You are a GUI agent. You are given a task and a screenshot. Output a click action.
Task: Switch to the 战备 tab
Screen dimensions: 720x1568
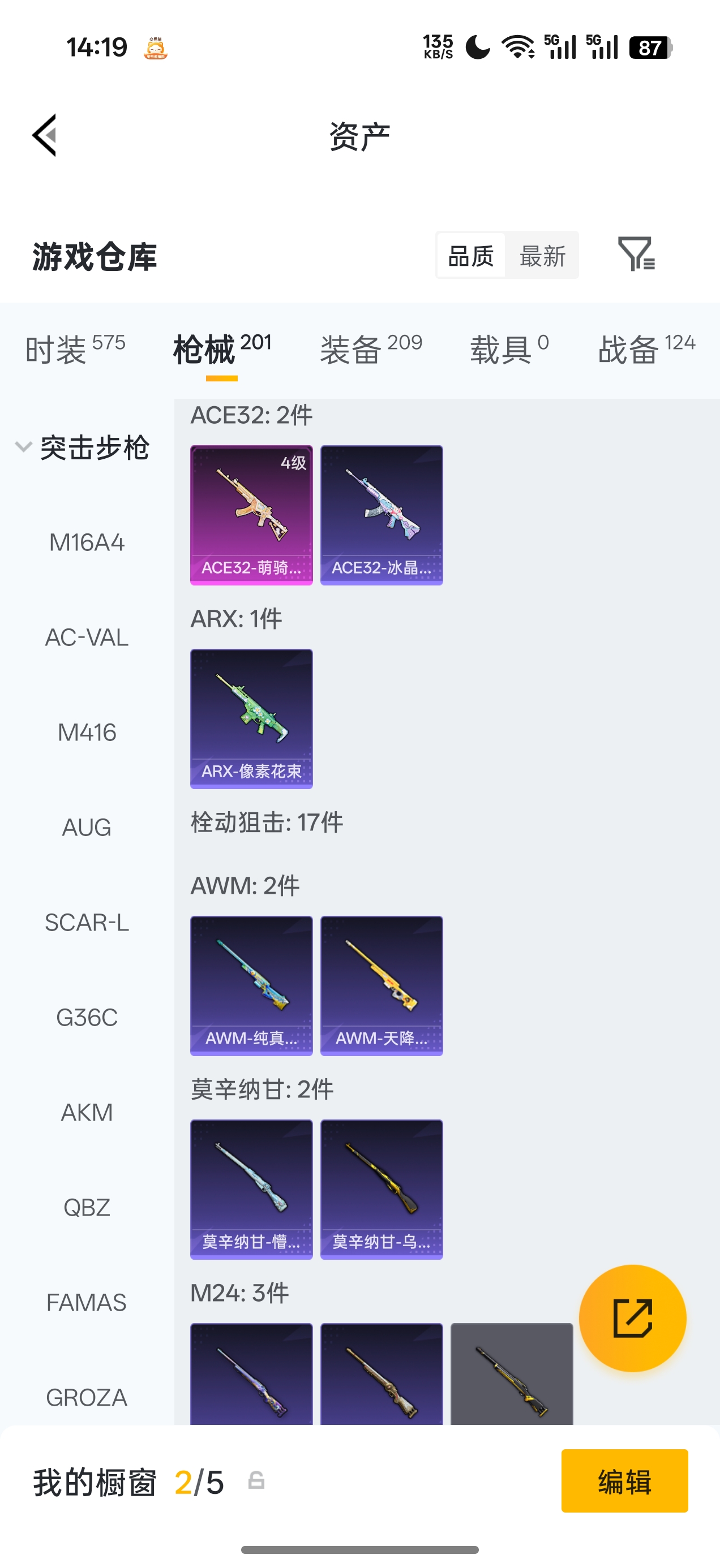[646, 349]
